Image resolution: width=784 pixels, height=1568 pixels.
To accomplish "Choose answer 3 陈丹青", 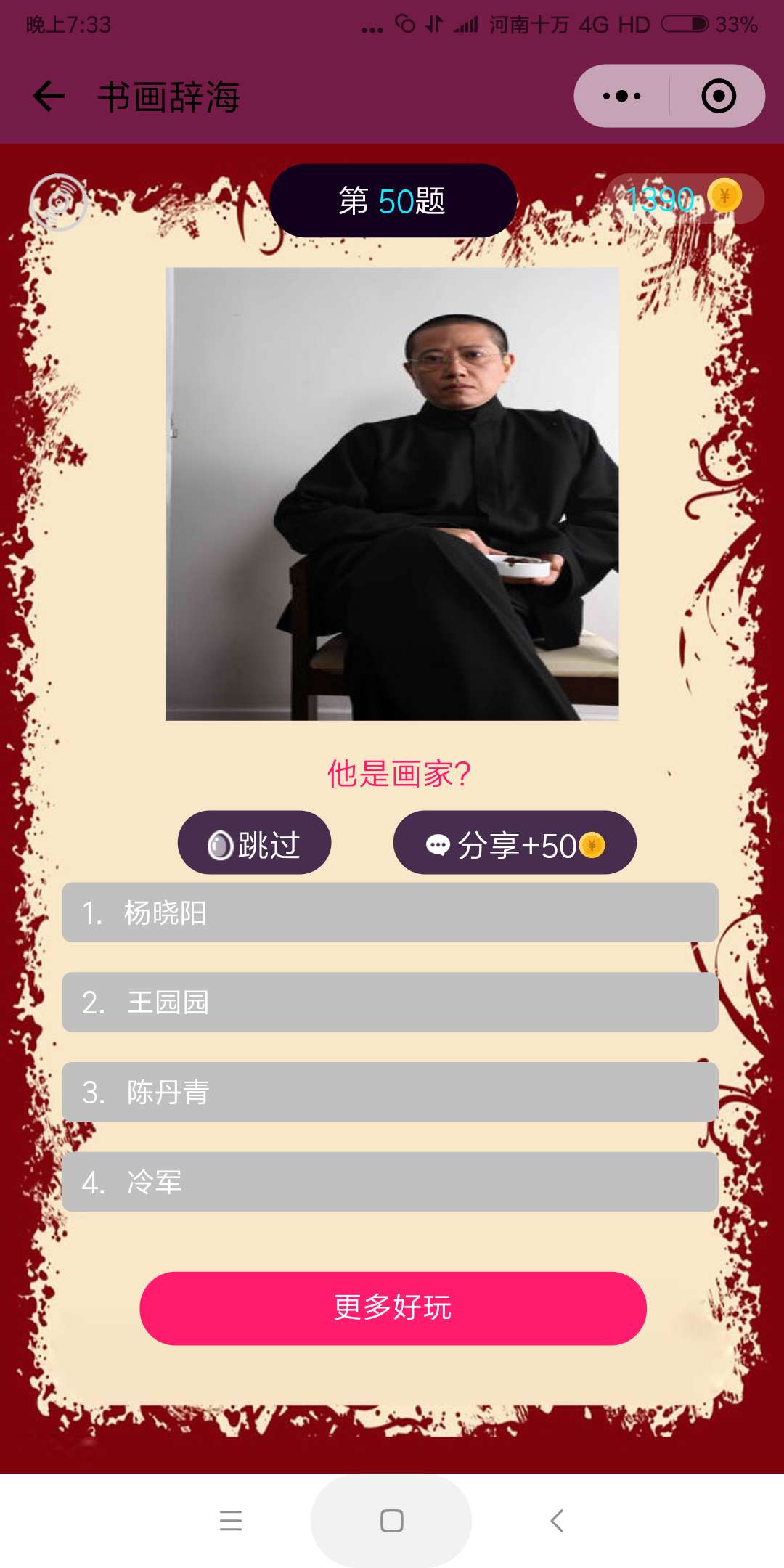I will click(x=390, y=1092).
